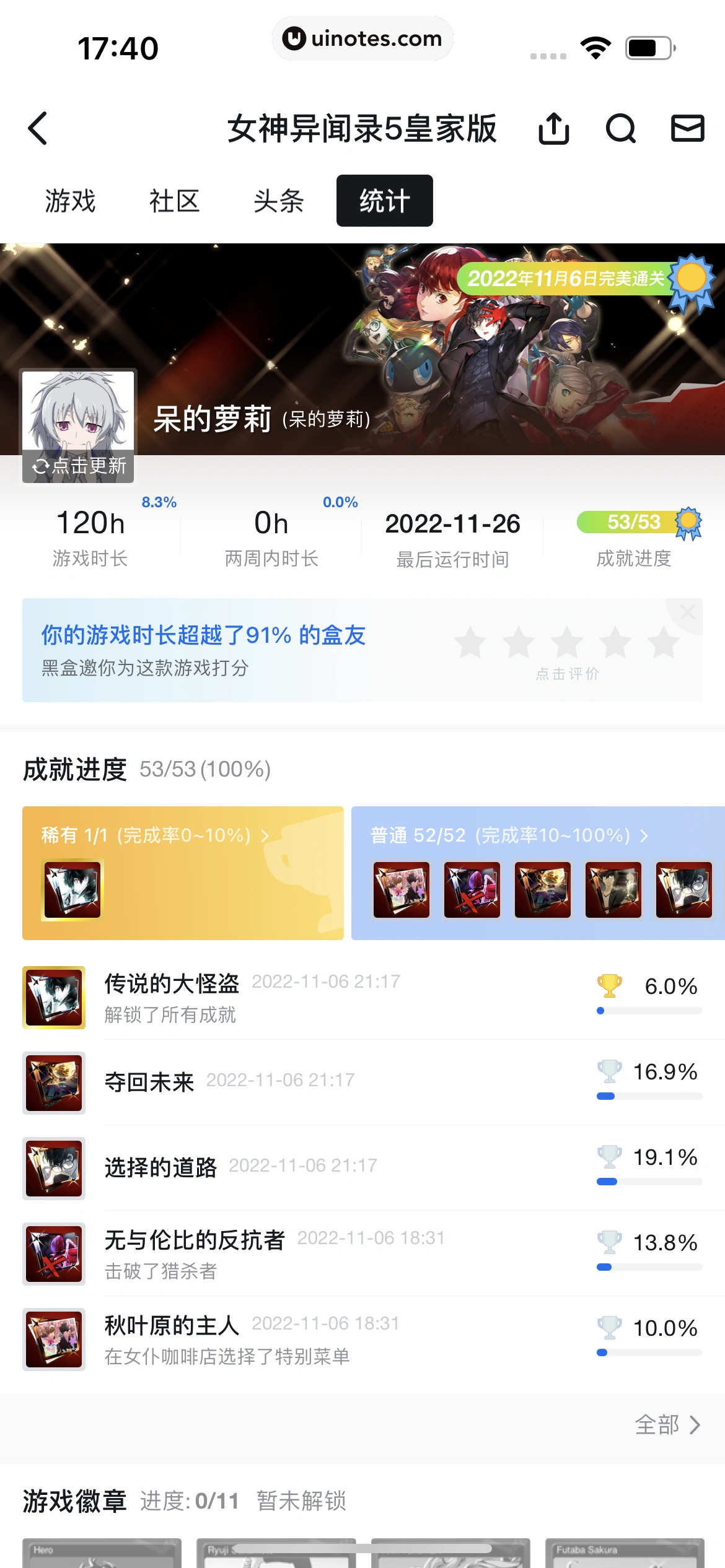
Task: Open the search icon
Action: [x=620, y=129]
